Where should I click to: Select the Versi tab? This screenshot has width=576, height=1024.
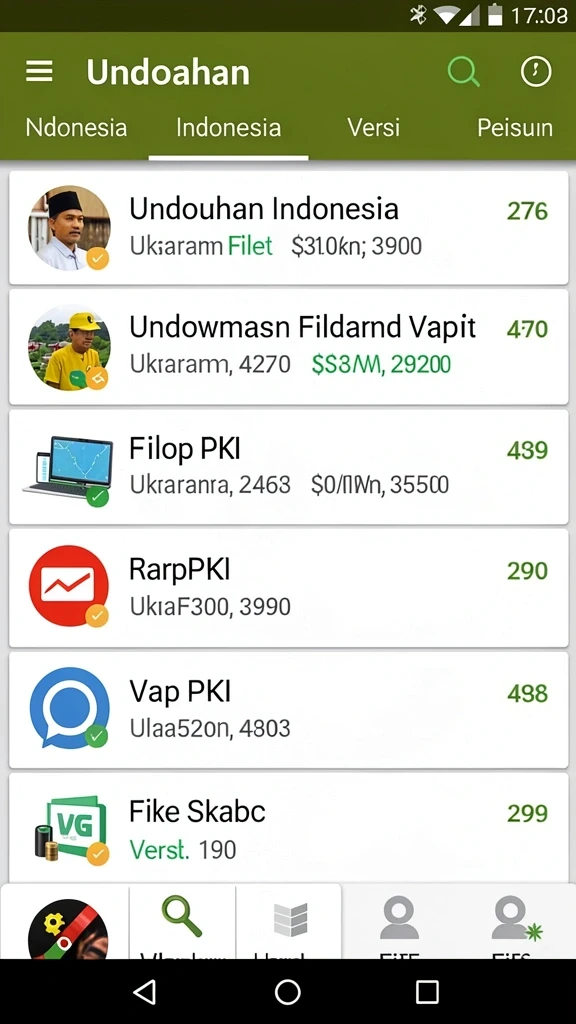(x=374, y=127)
